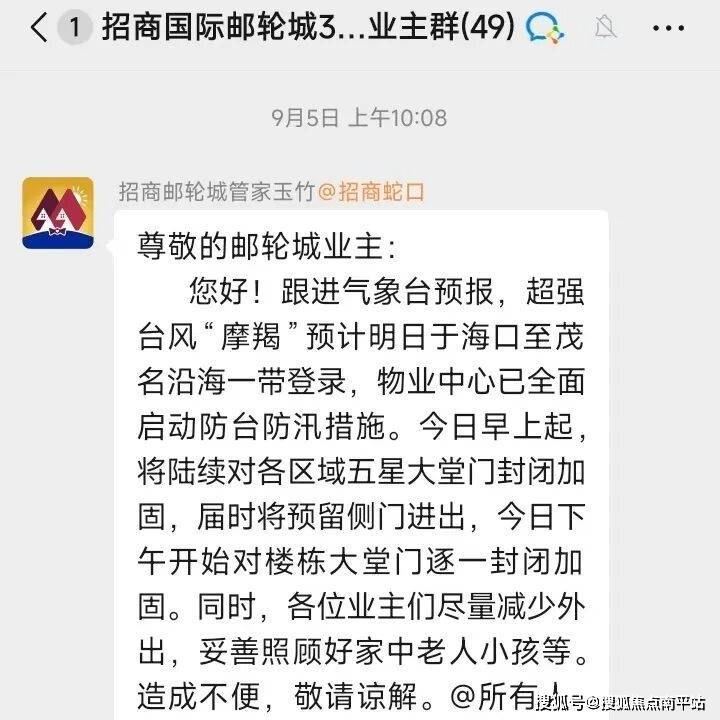Go back to the chat list
Viewport: 720px width, 720px height.
38,28
